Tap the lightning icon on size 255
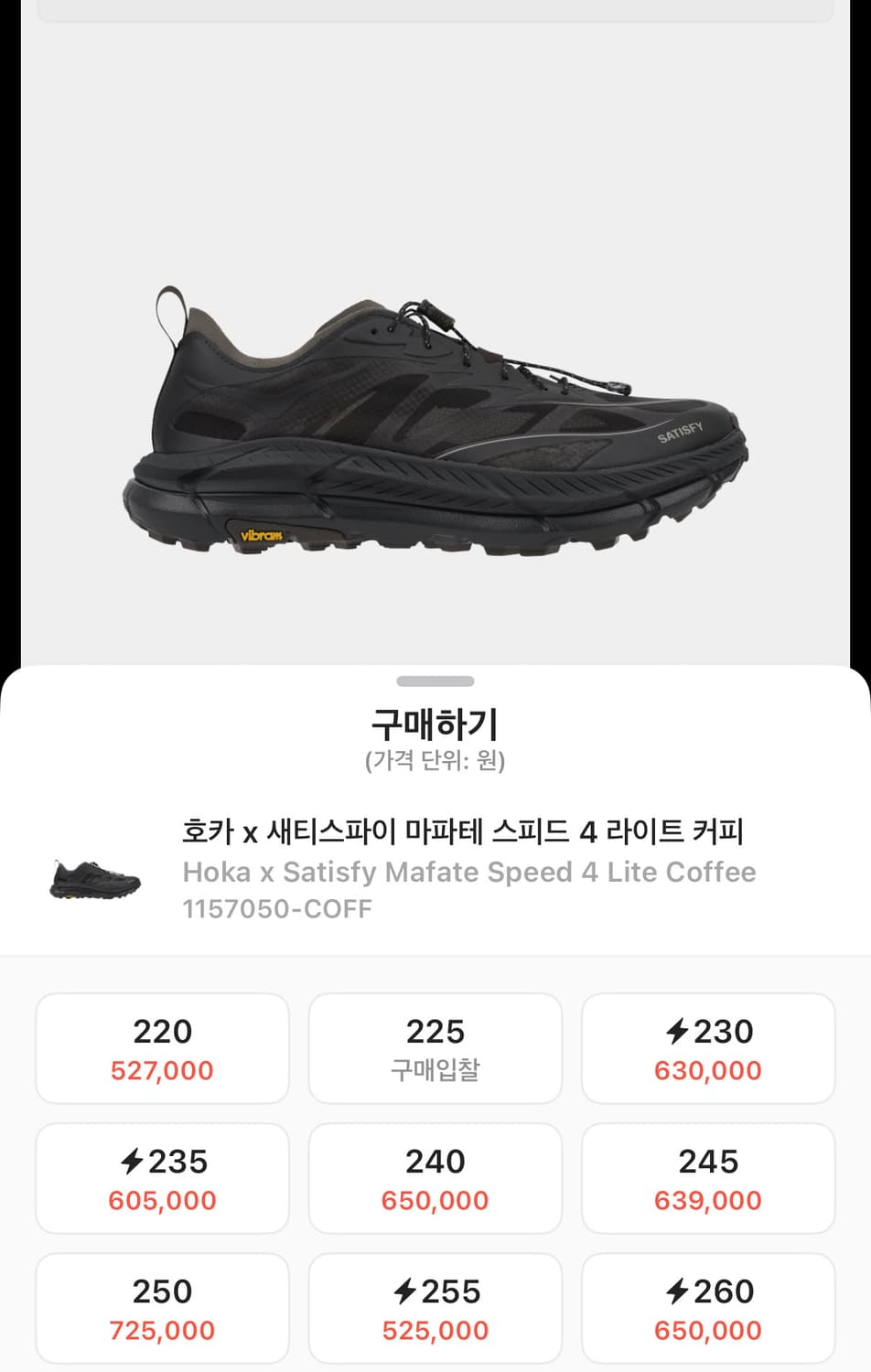This screenshot has height=1372, width=871. [404, 1292]
